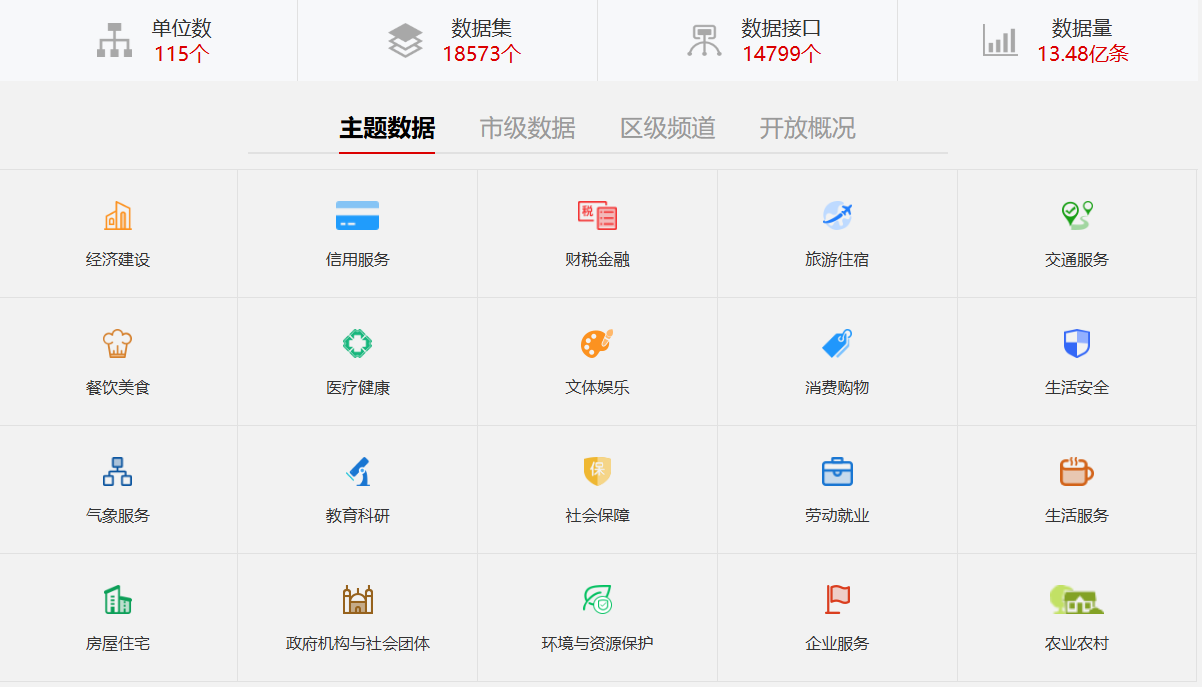Switch to the 区级频道 tab
Screen dimensions: 1202x687
pos(667,129)
